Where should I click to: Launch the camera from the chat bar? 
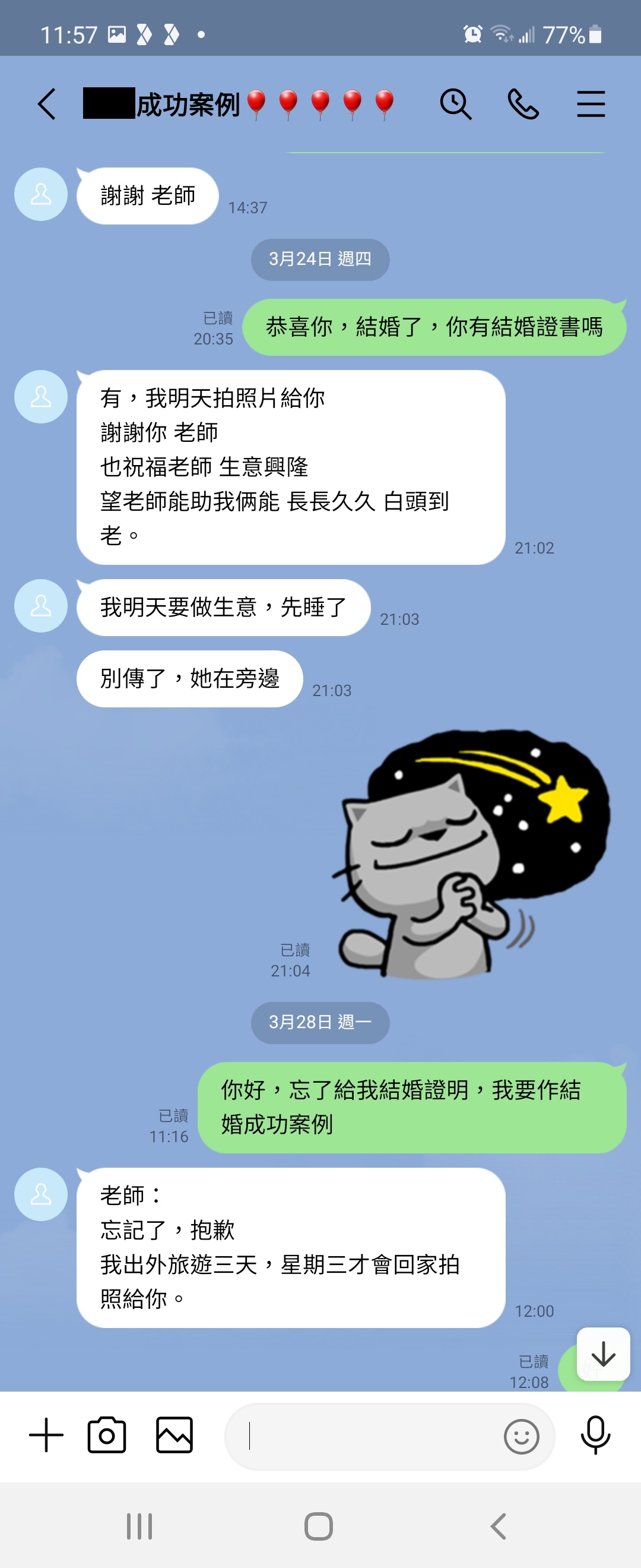[x=107, y=1435]
